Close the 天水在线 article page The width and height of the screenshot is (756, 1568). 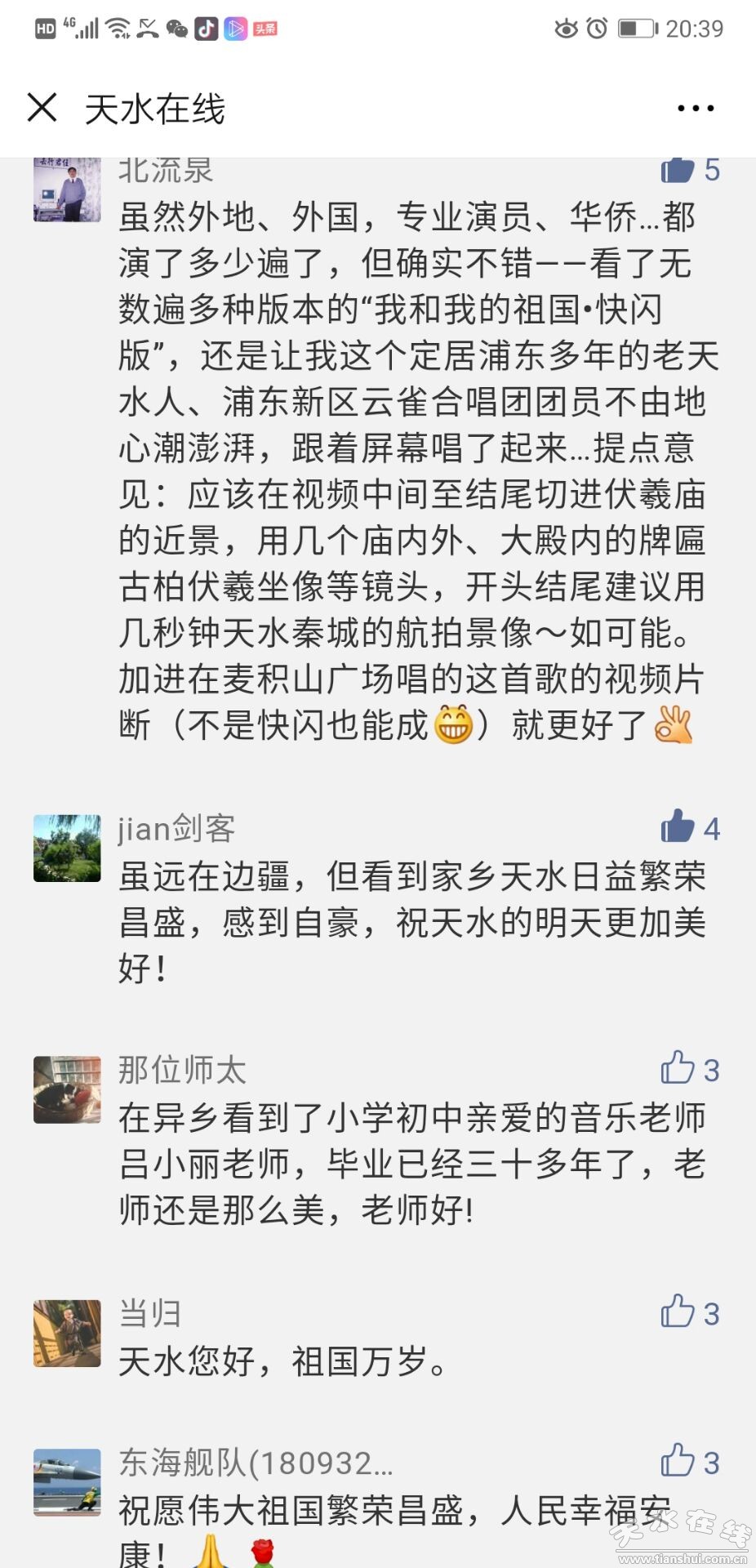tap(42, 108)
